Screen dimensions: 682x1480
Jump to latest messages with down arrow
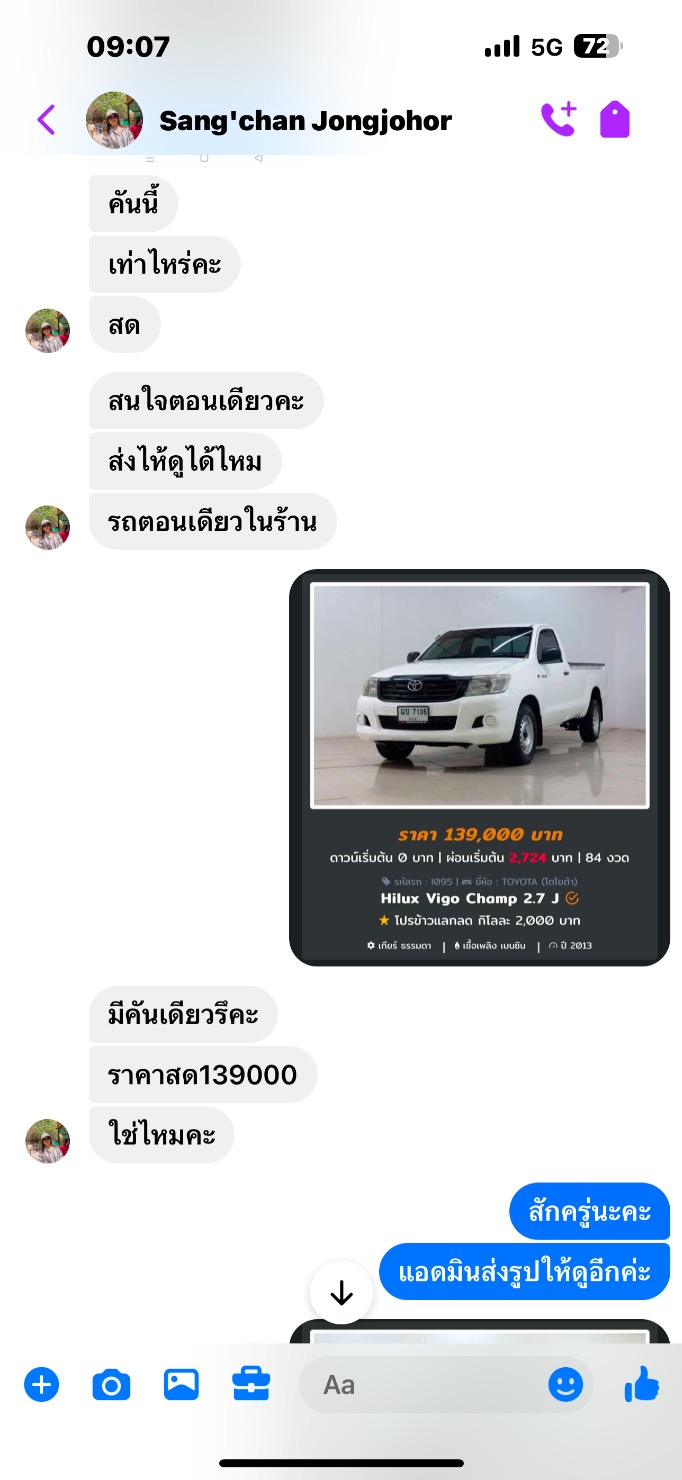[x=342, y=1293]
